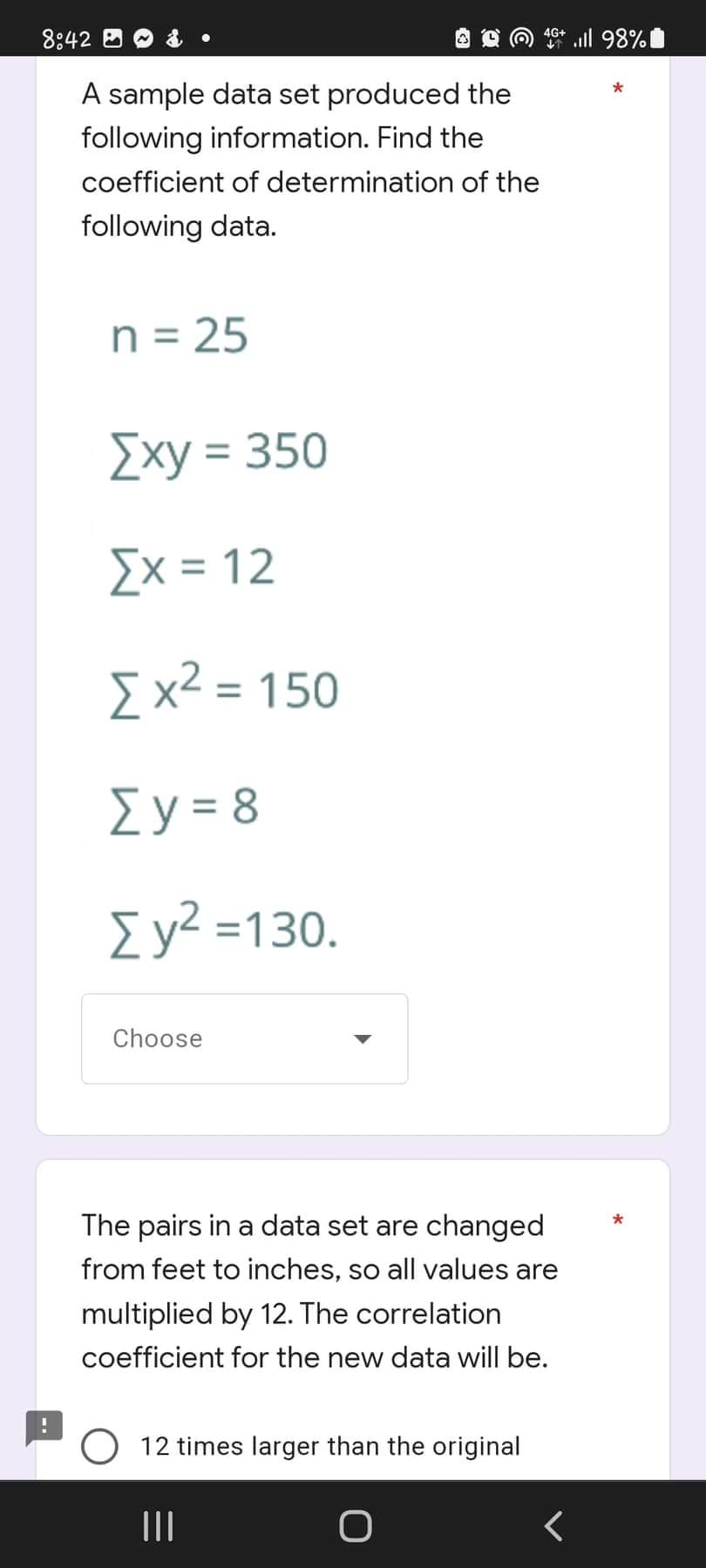Check the 98% battery indicator

[623, 37]
